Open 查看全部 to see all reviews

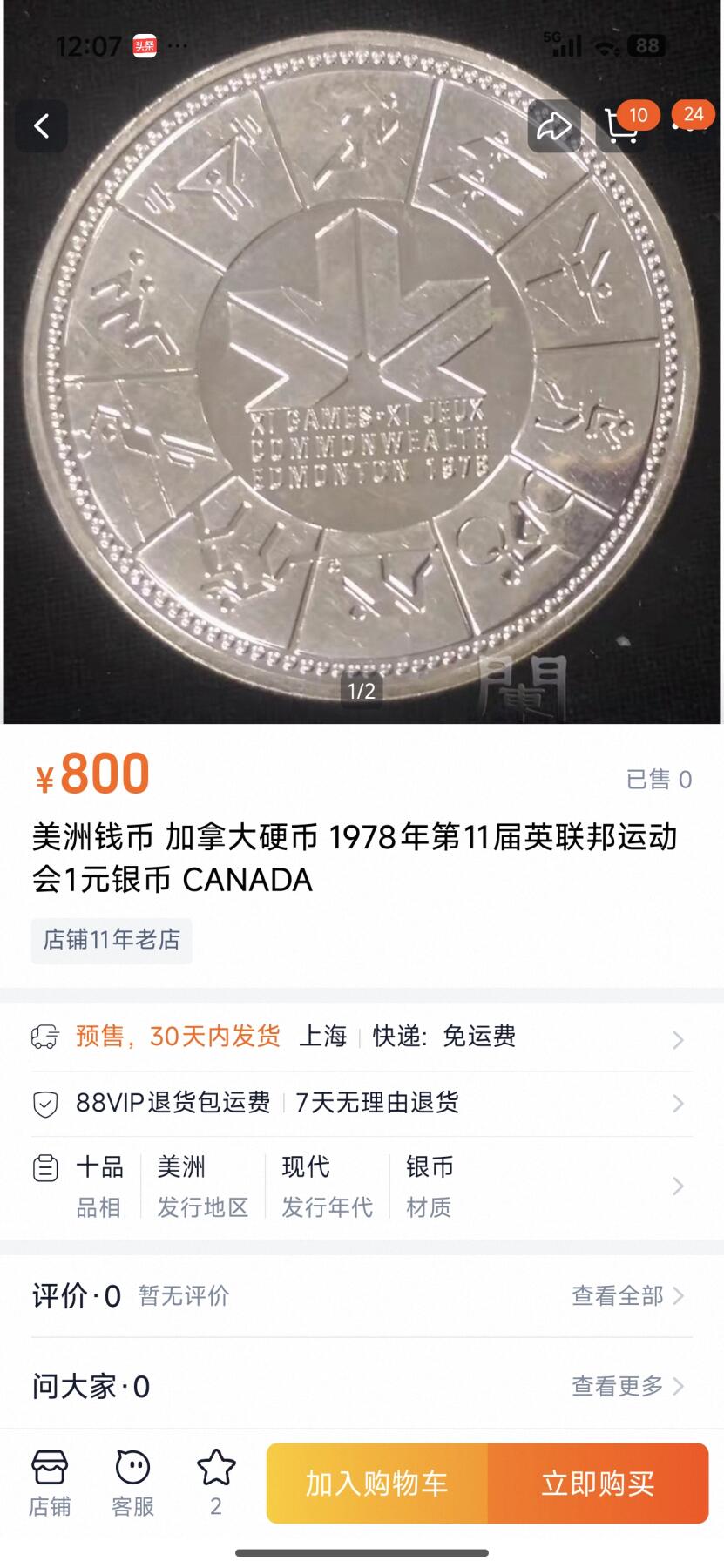pyautogui.click(x=619, y=1295)
